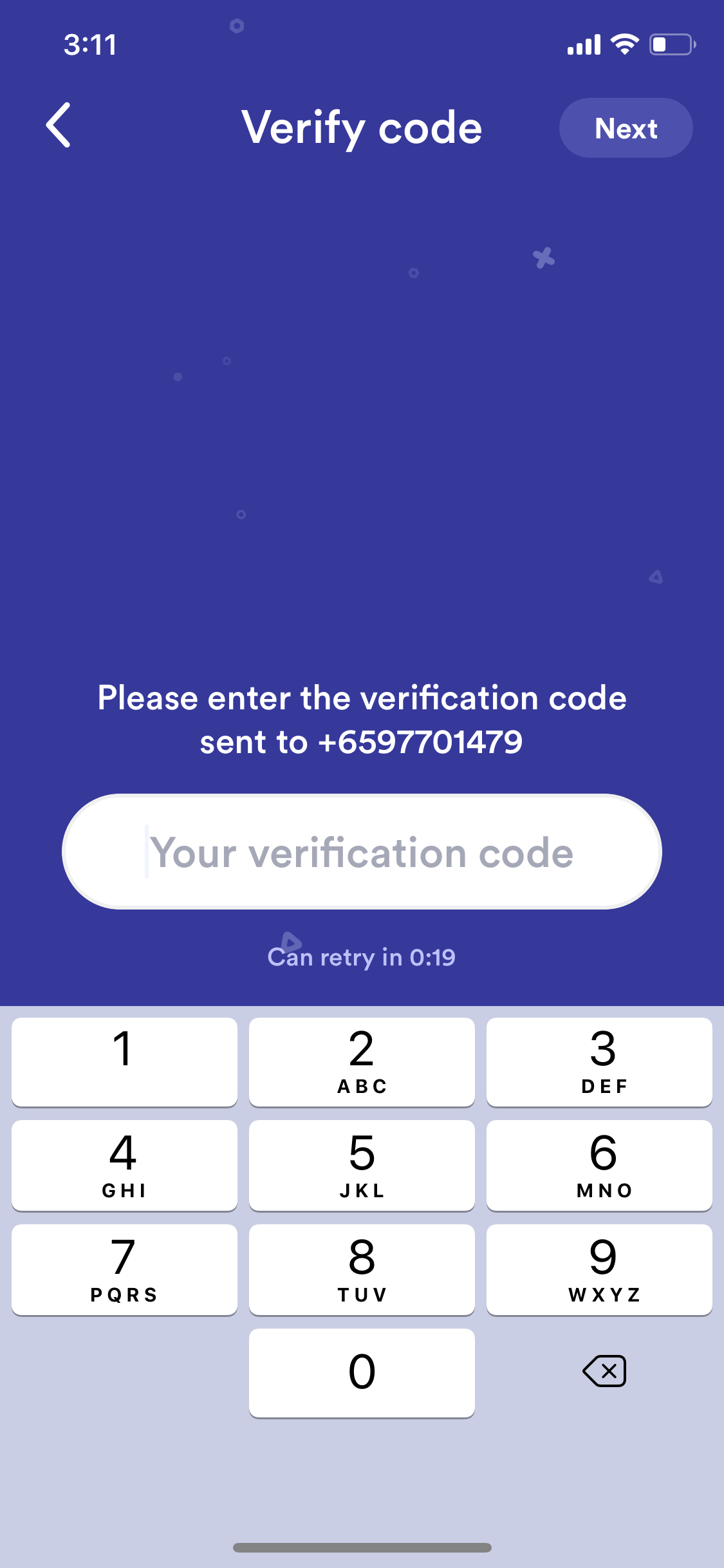Enter digit 9 on the keypad
724x1568 pixels.
(599, 1269)
